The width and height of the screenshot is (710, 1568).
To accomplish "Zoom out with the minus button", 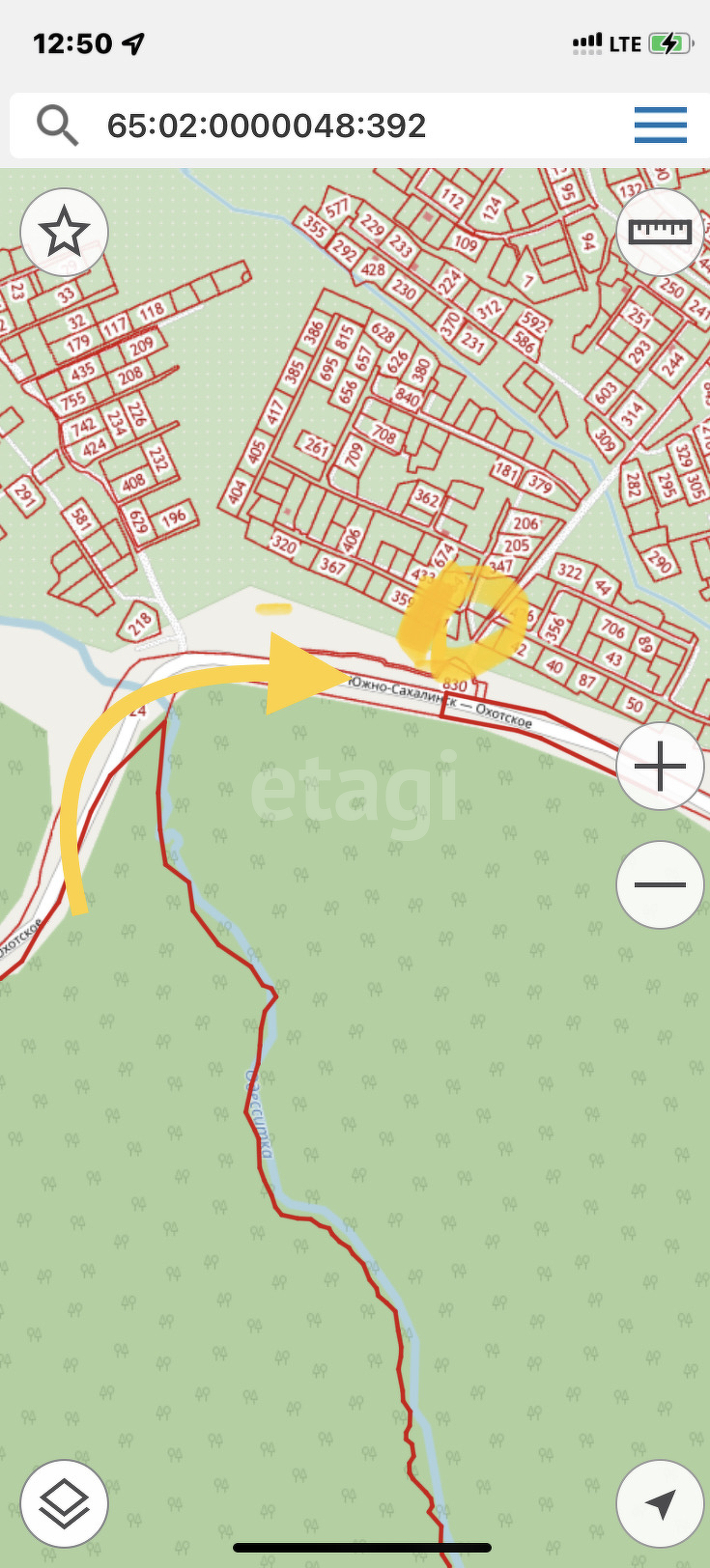I will point(660,884).
